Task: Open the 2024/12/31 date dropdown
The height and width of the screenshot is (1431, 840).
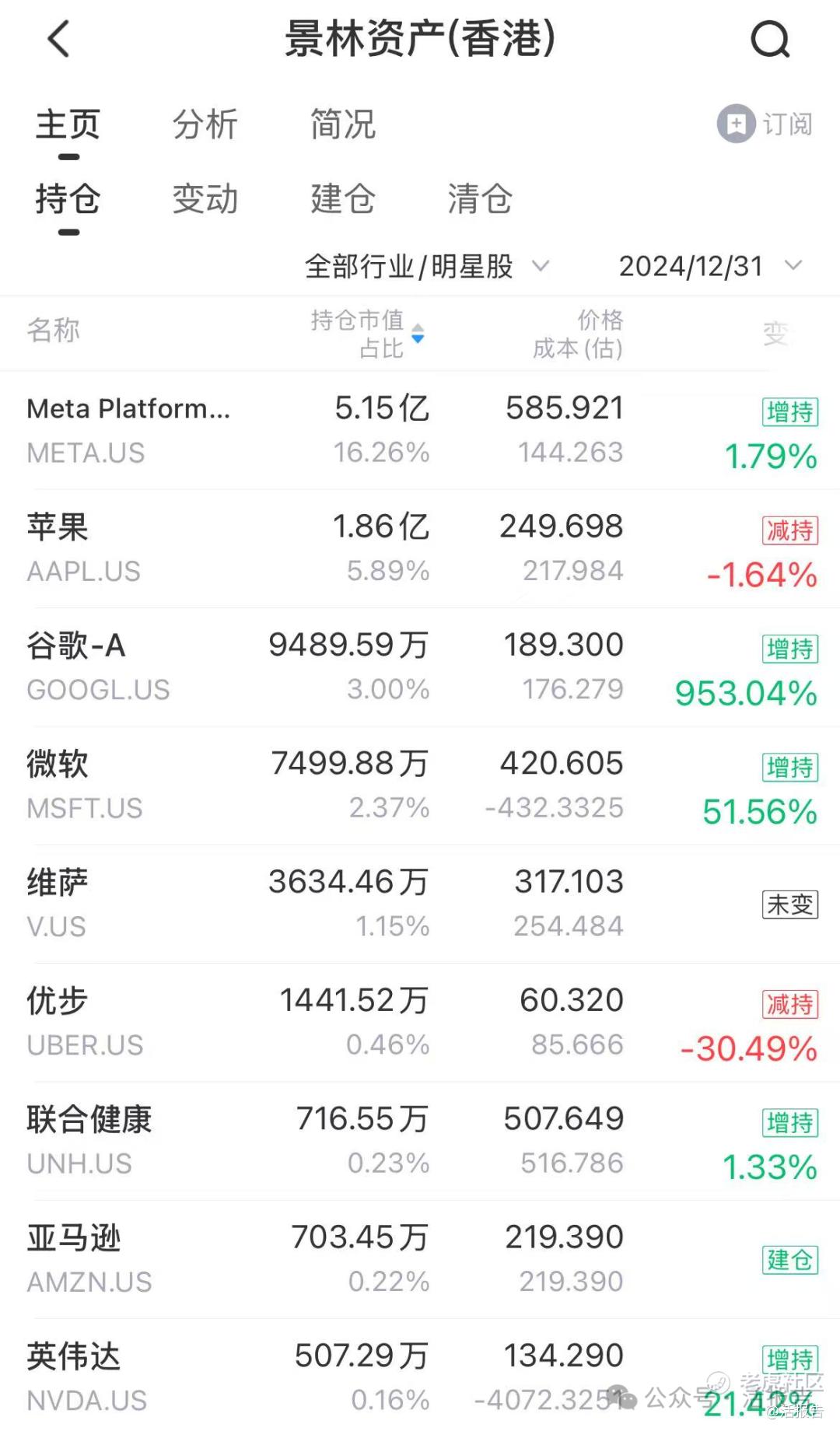Action: 709,267
